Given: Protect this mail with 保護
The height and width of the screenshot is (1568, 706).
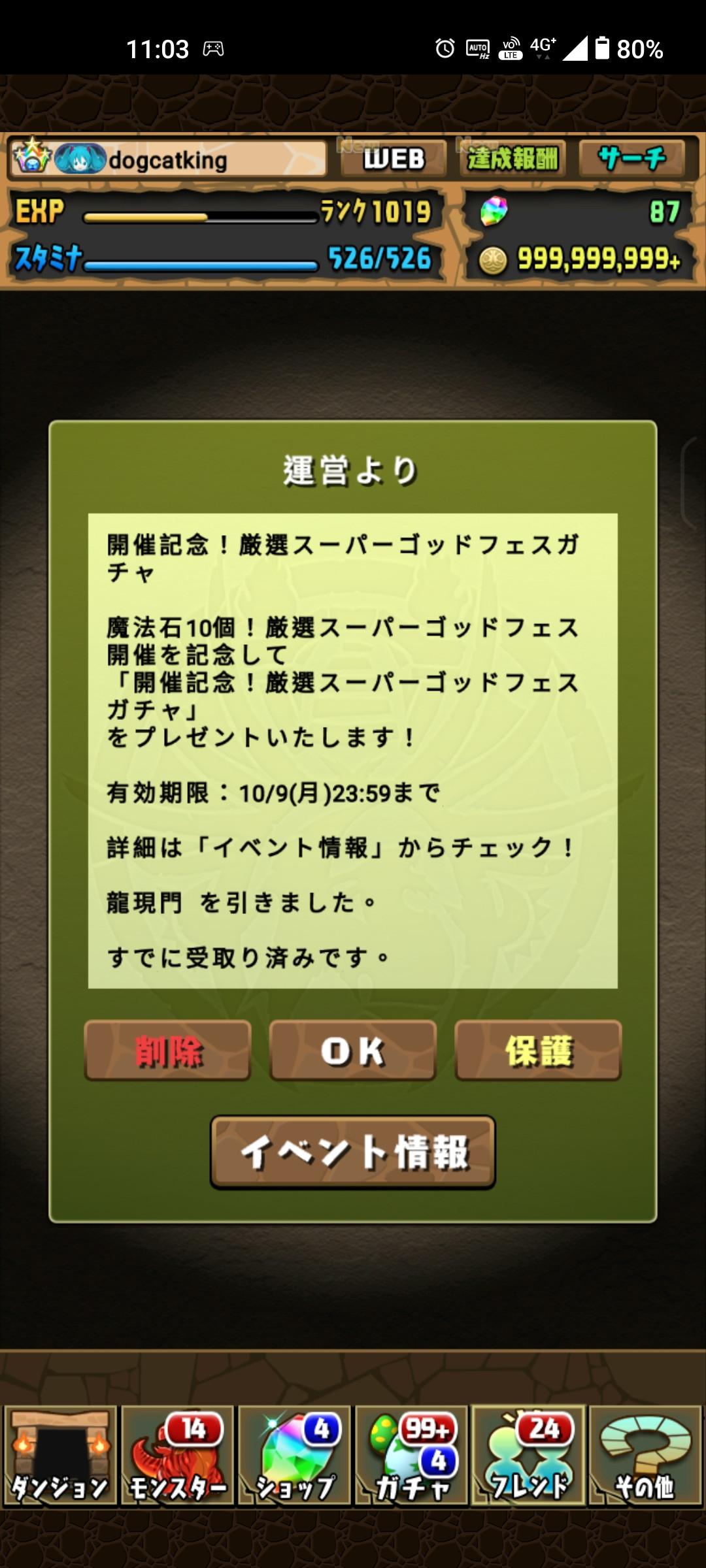Looking at the screenshot, I should click(x=537, y=1051).
